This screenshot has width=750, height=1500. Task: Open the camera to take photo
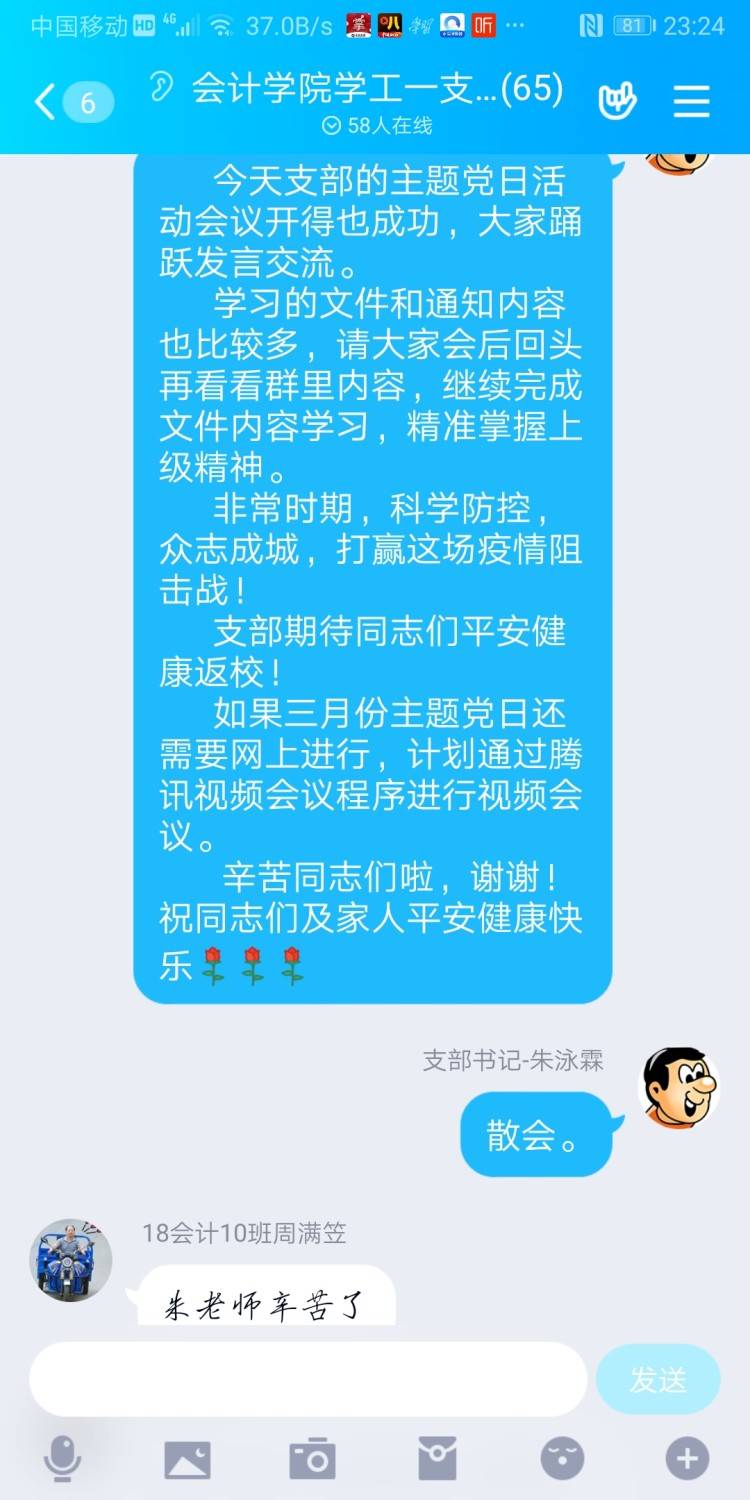[312, 1459]
